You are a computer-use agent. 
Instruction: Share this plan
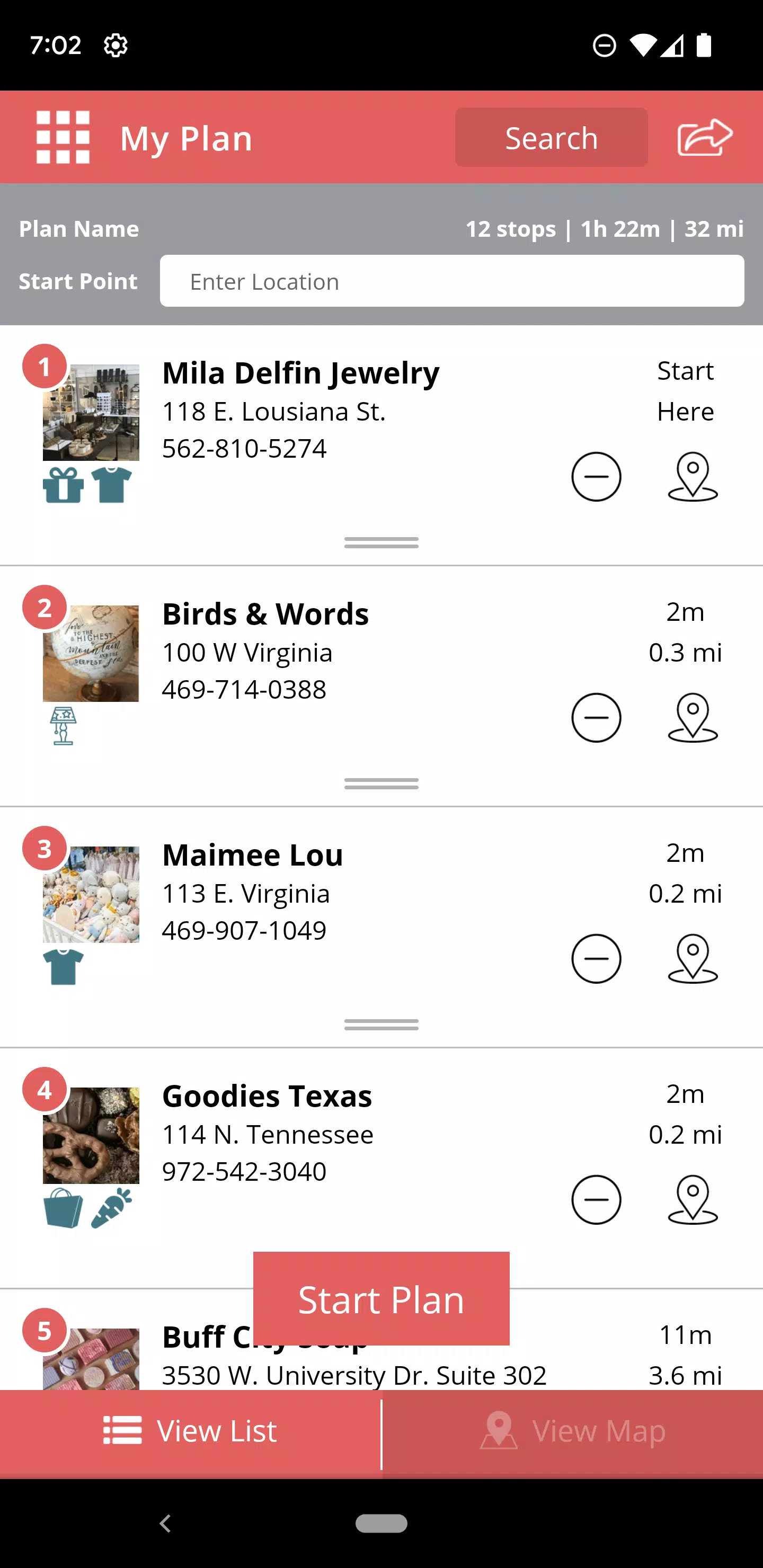(x=705, y=138)
